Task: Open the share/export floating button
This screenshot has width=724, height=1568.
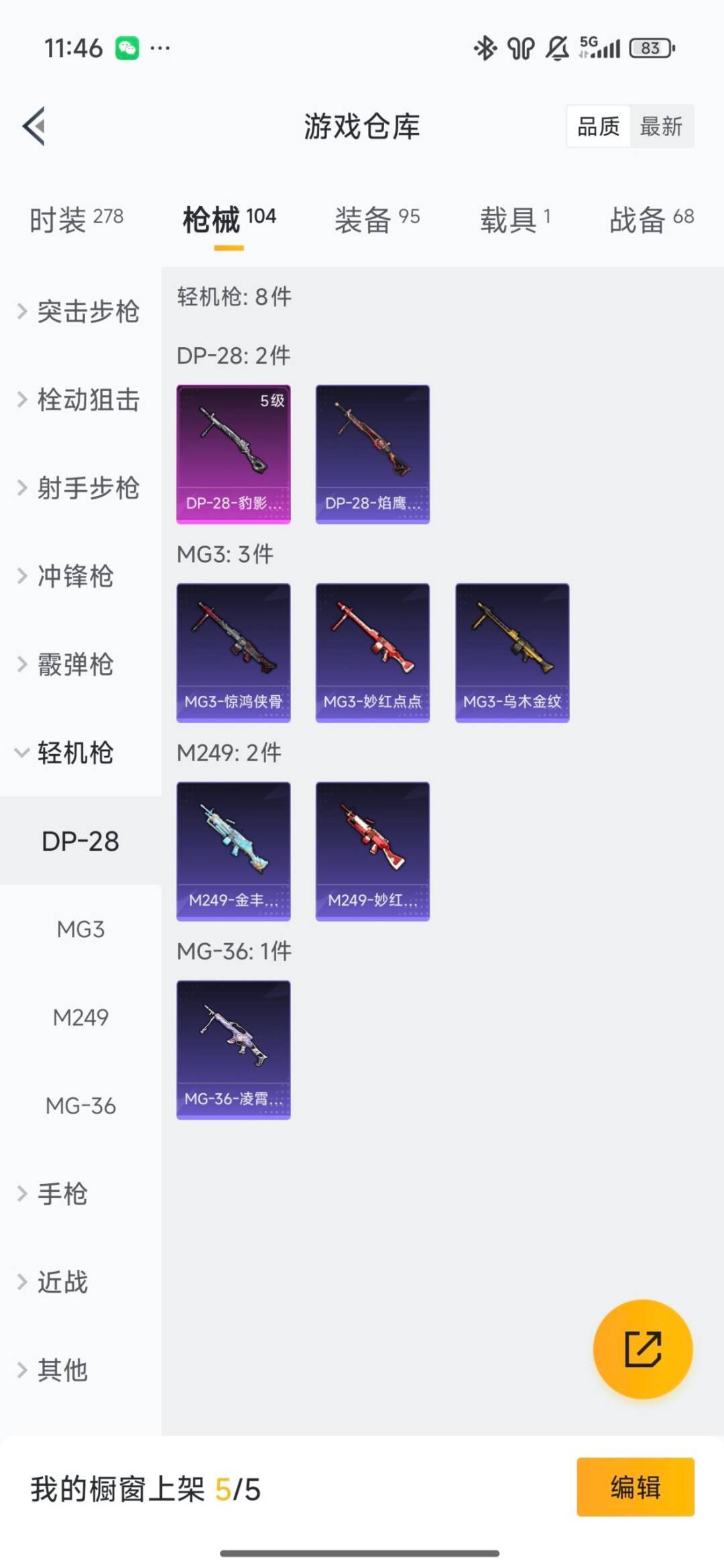Action: (x=642, y=1349)
